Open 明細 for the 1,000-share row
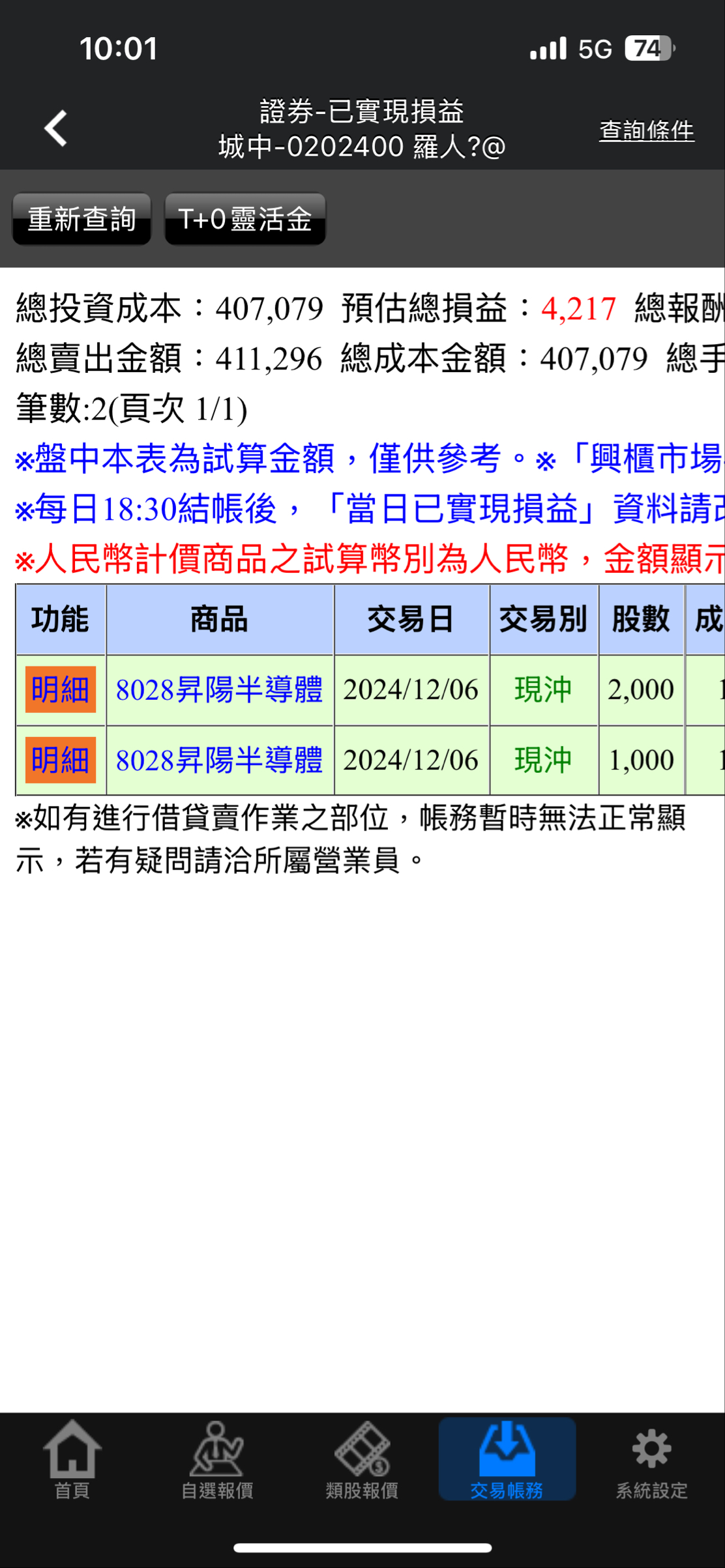The width and height of the screenshot is (725, 1568). click(61, 760)
